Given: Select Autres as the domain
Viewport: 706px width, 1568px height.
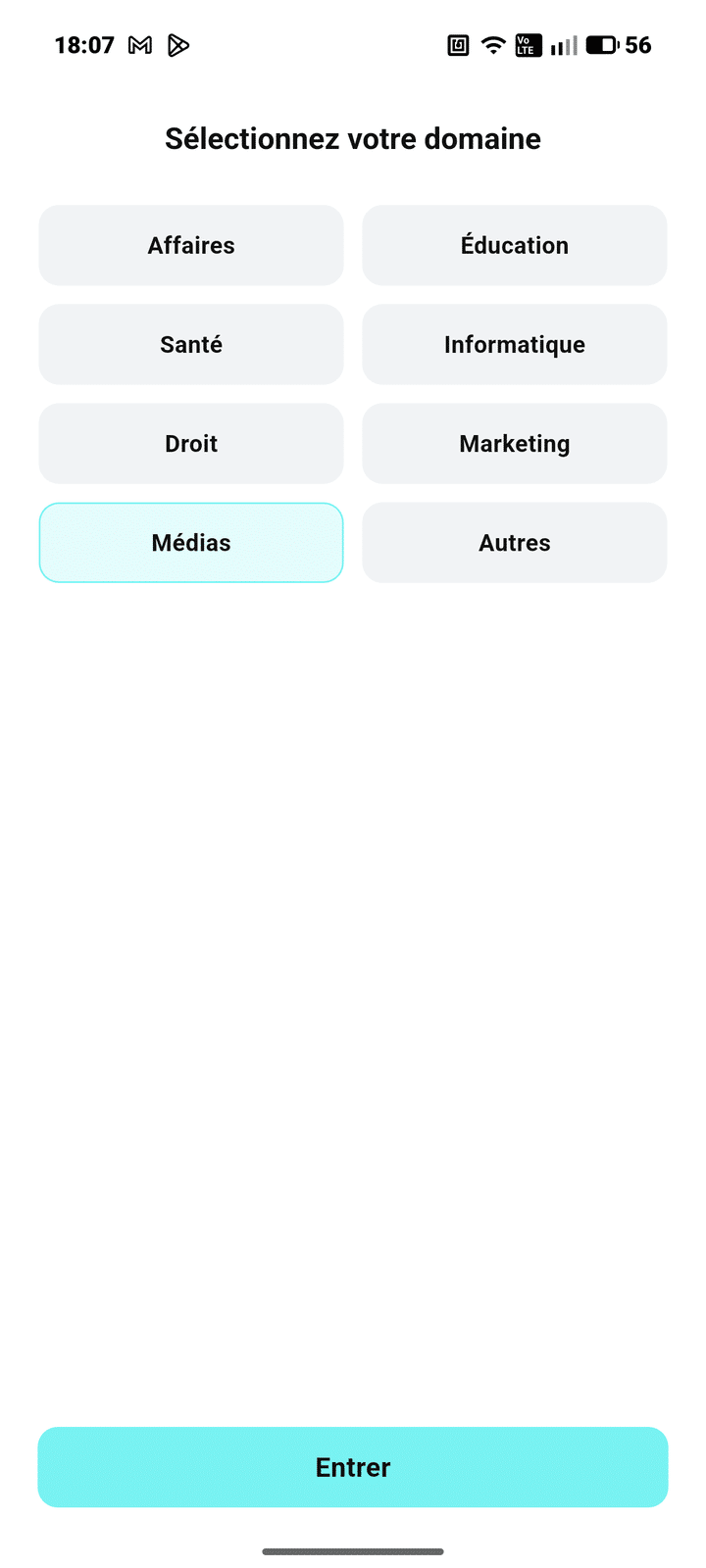Looking at the screenshot, I should [x=514, y=542].
